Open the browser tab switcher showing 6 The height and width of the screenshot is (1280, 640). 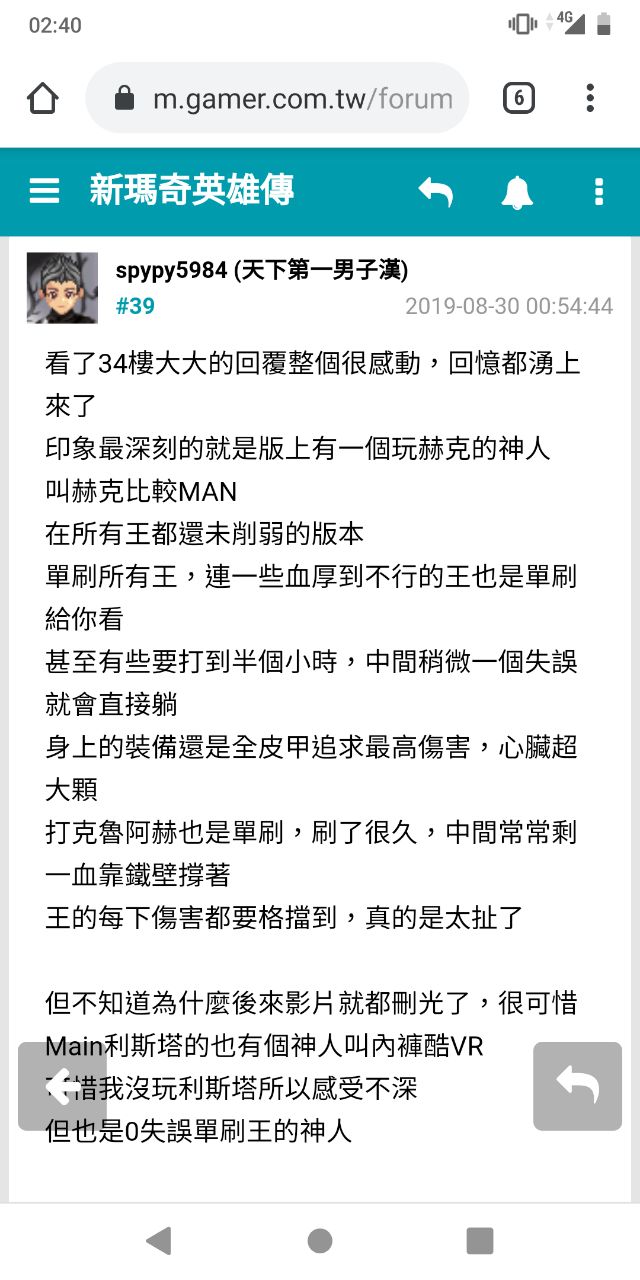(518, 98)
